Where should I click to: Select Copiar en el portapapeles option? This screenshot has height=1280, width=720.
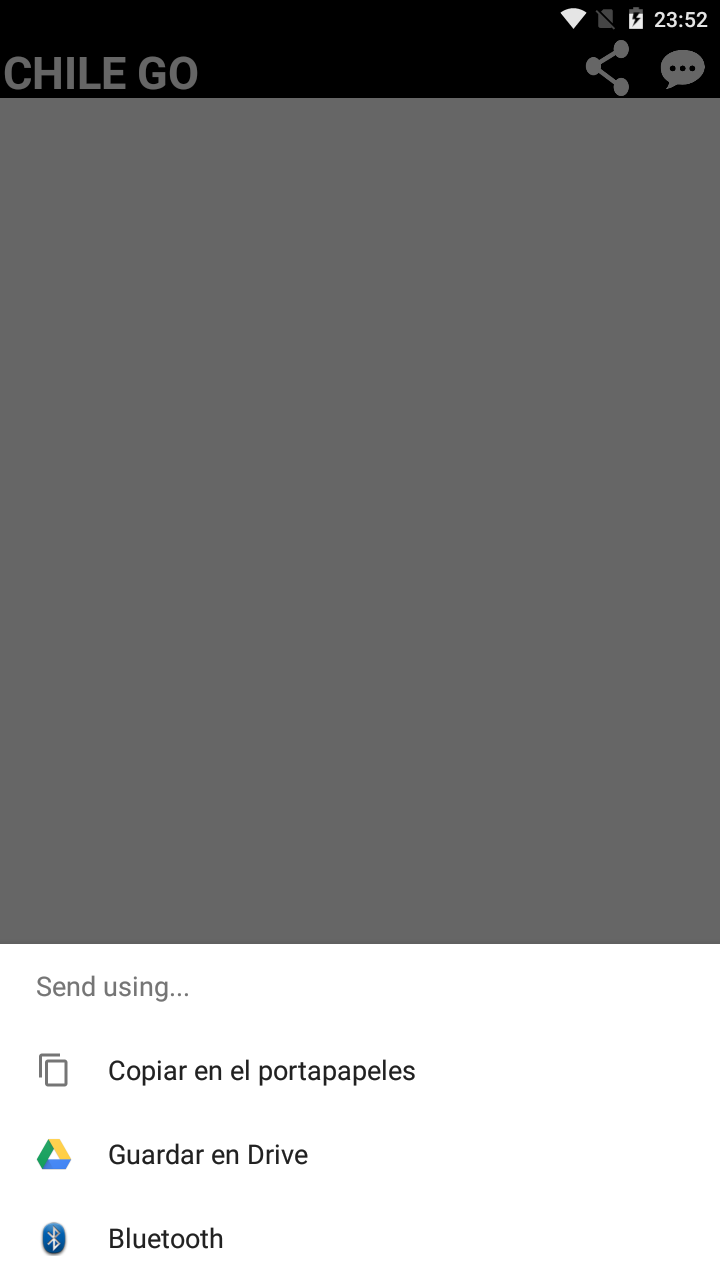[x=360, y=1071]
